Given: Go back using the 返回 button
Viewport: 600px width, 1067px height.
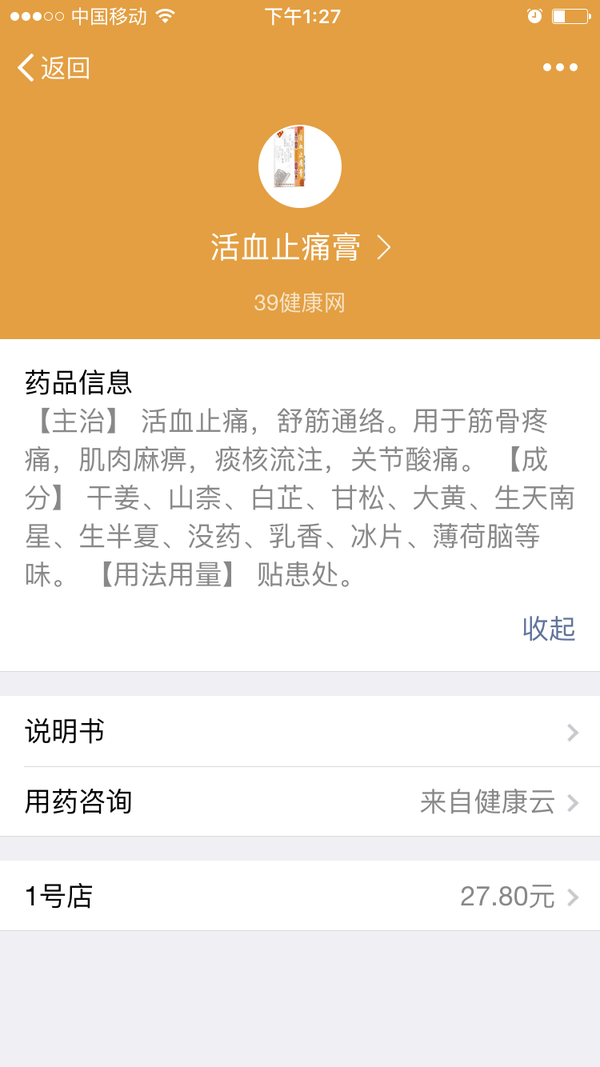Looking at the screenshot, I should coord(53,68).
